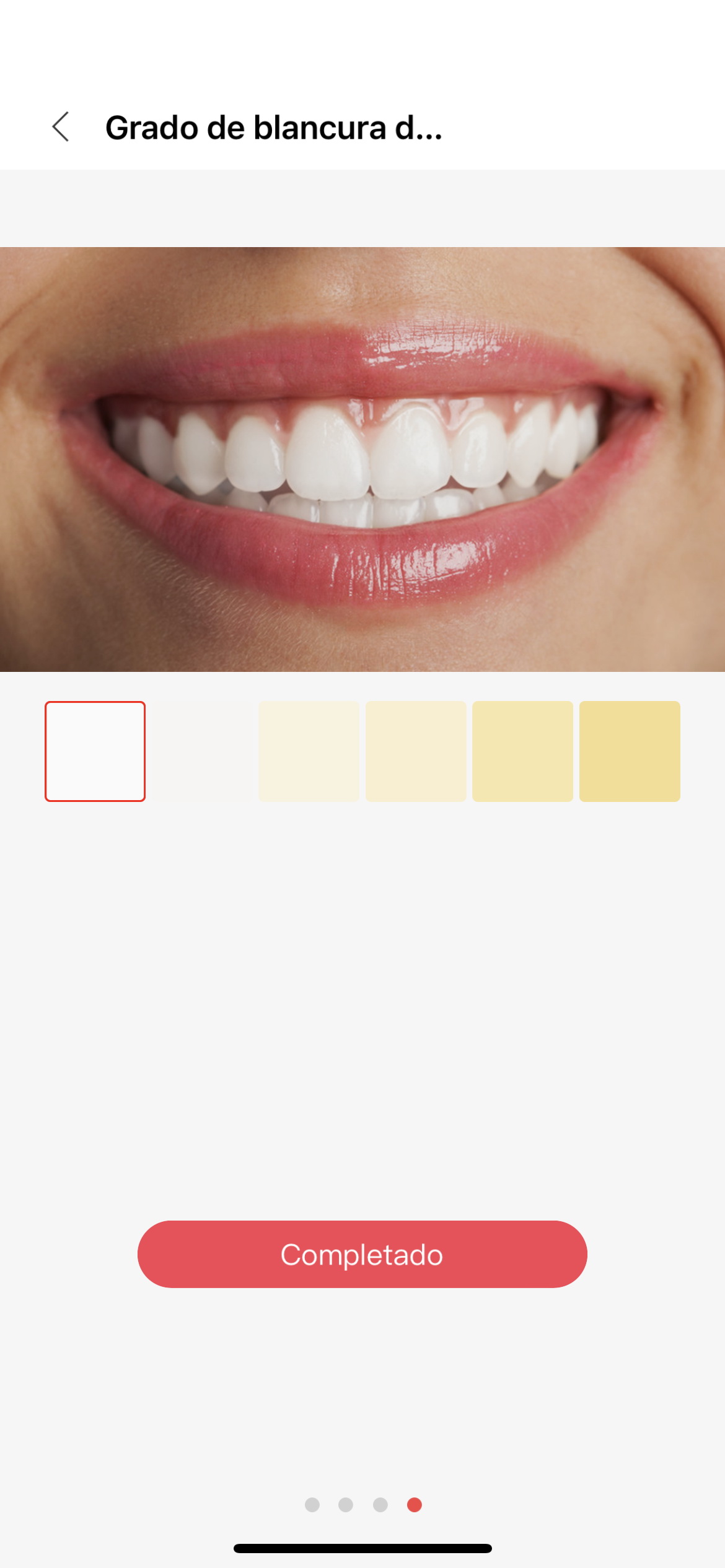The width and height of the screenshot is (725, 1568).
Task: Go back using the top-left arrow
Action: tap(61, 127)
